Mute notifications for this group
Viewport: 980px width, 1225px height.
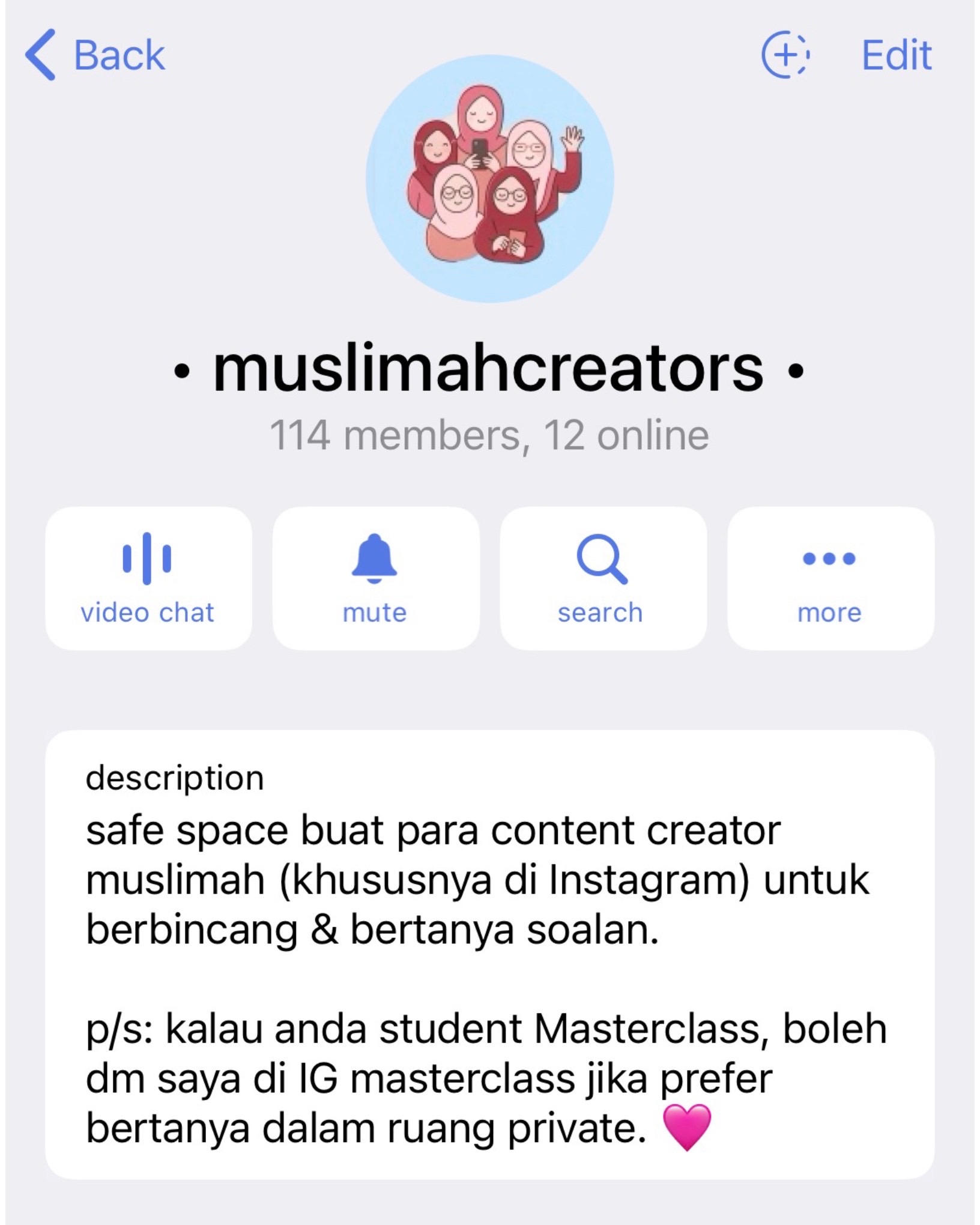pyautogui.click(x=375, y=578)
